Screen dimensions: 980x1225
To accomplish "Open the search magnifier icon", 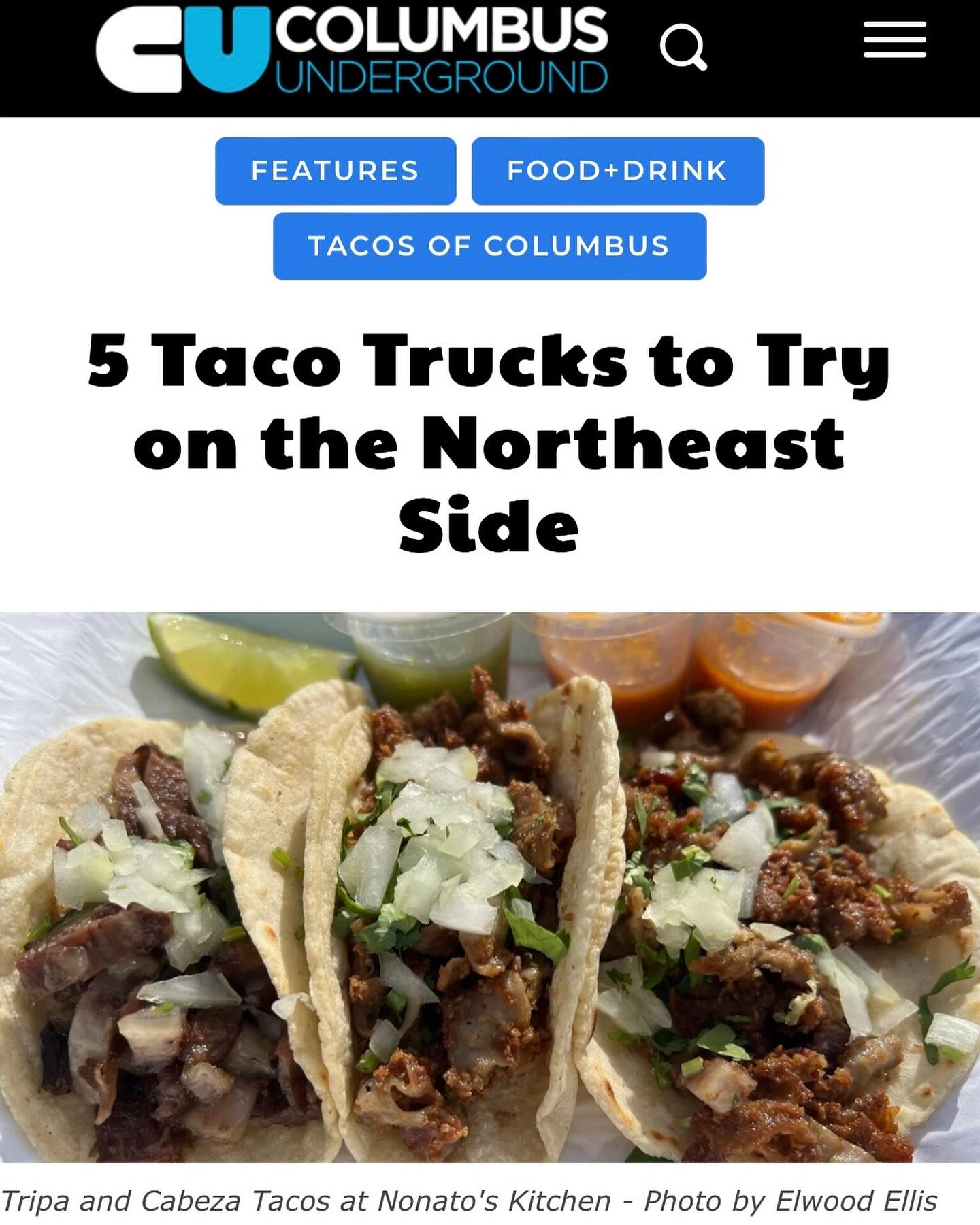I will (x=683, y=46).
